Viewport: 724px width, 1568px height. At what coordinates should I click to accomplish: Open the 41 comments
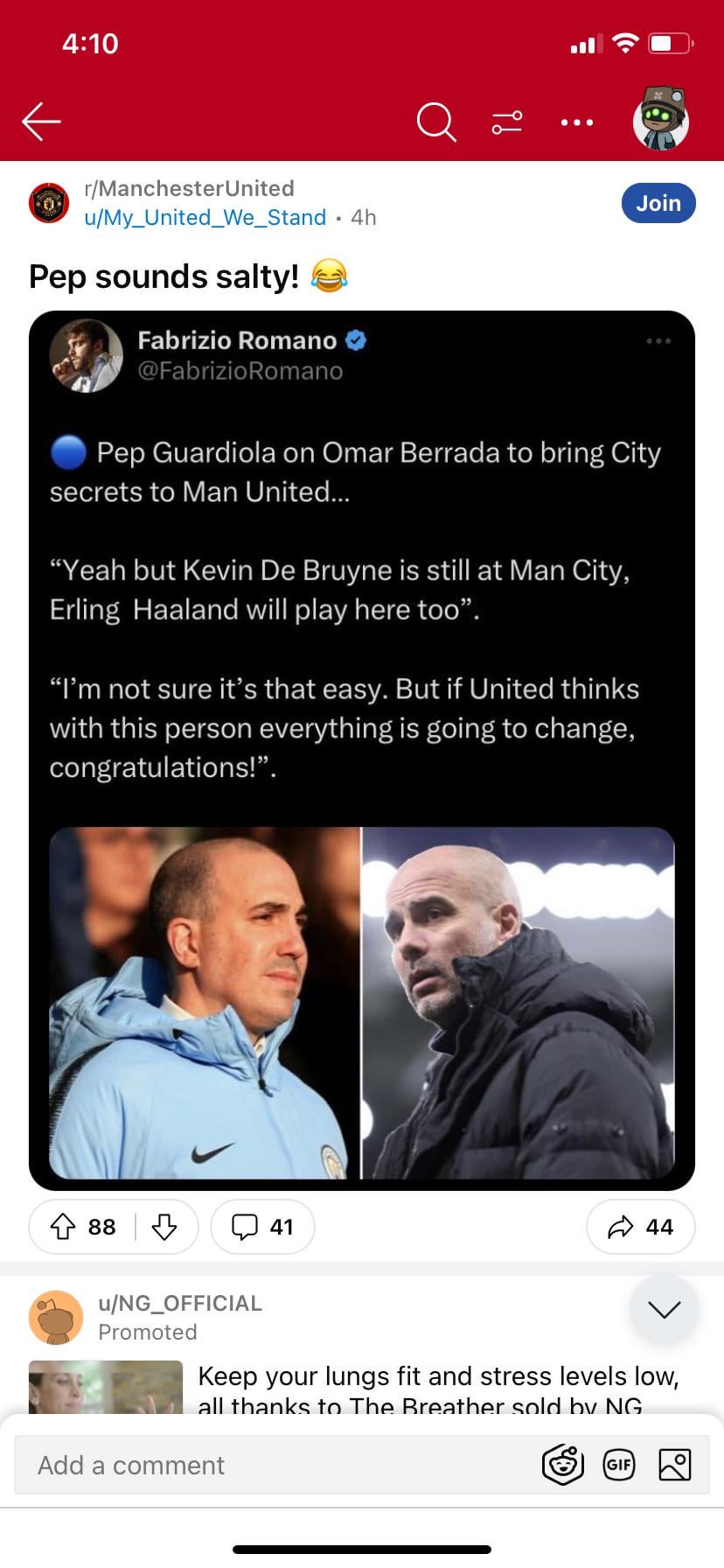click(x=262, y=1227)
